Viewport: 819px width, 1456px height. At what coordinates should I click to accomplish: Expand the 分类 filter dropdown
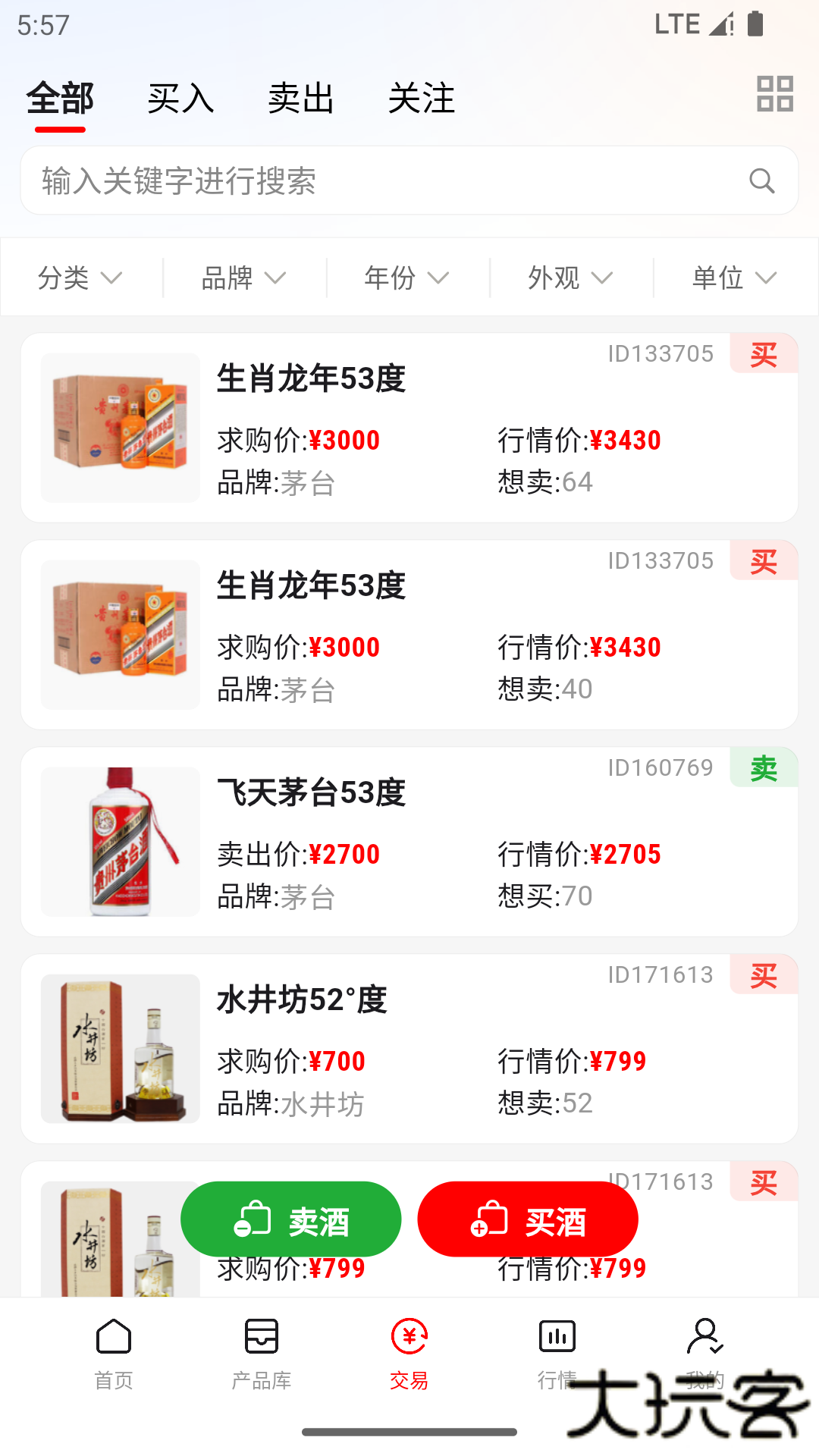(x=79, y=278)
